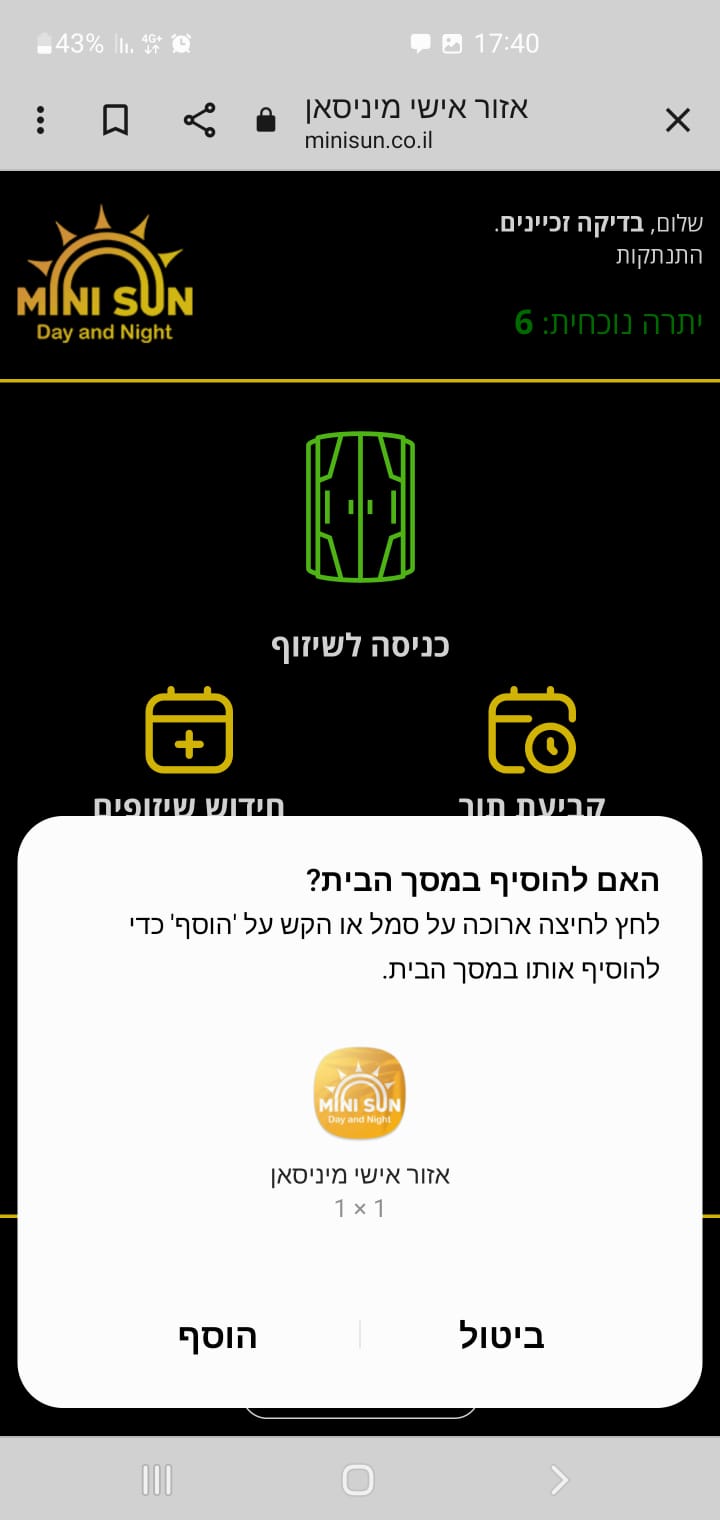This screenshot has height=1520, width=720.
Task: Go to the home screen
Action: tap(358, 1480)
